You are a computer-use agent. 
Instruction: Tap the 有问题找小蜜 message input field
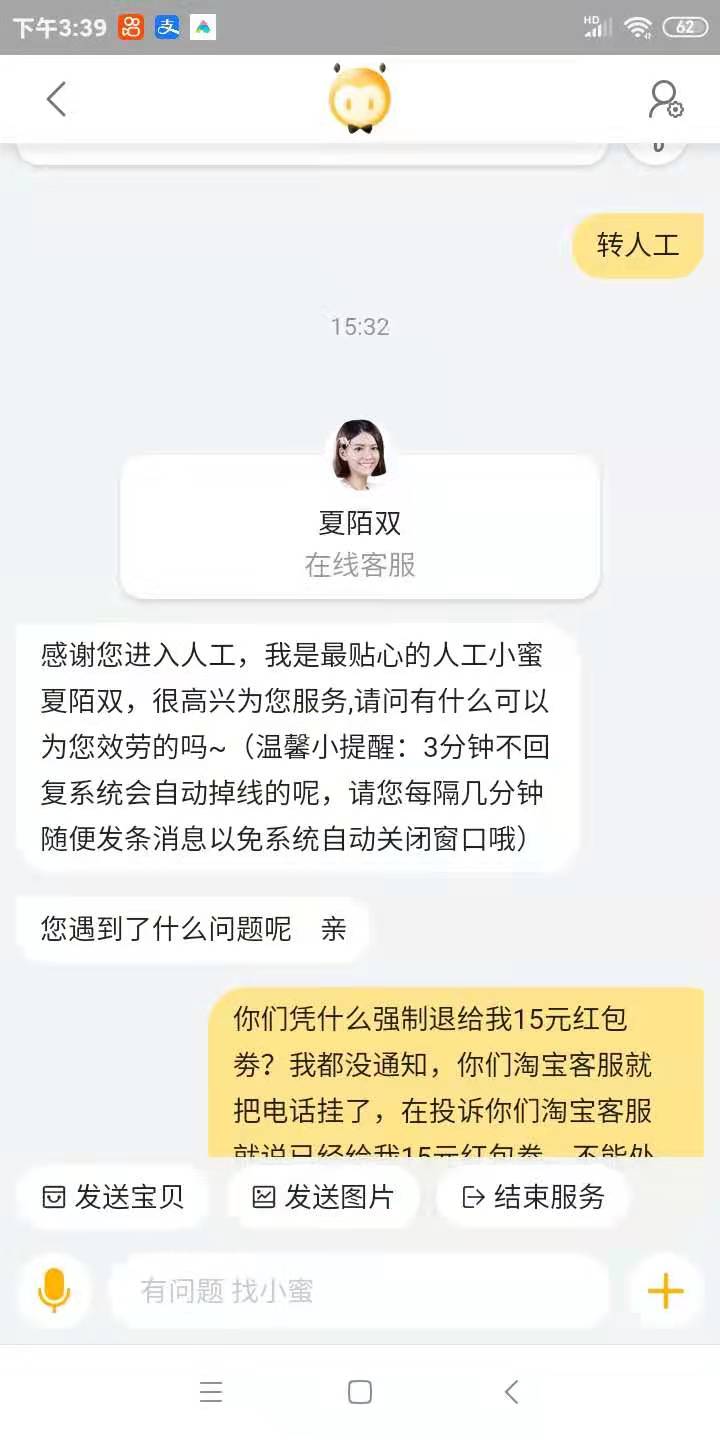click(360, 1291)
